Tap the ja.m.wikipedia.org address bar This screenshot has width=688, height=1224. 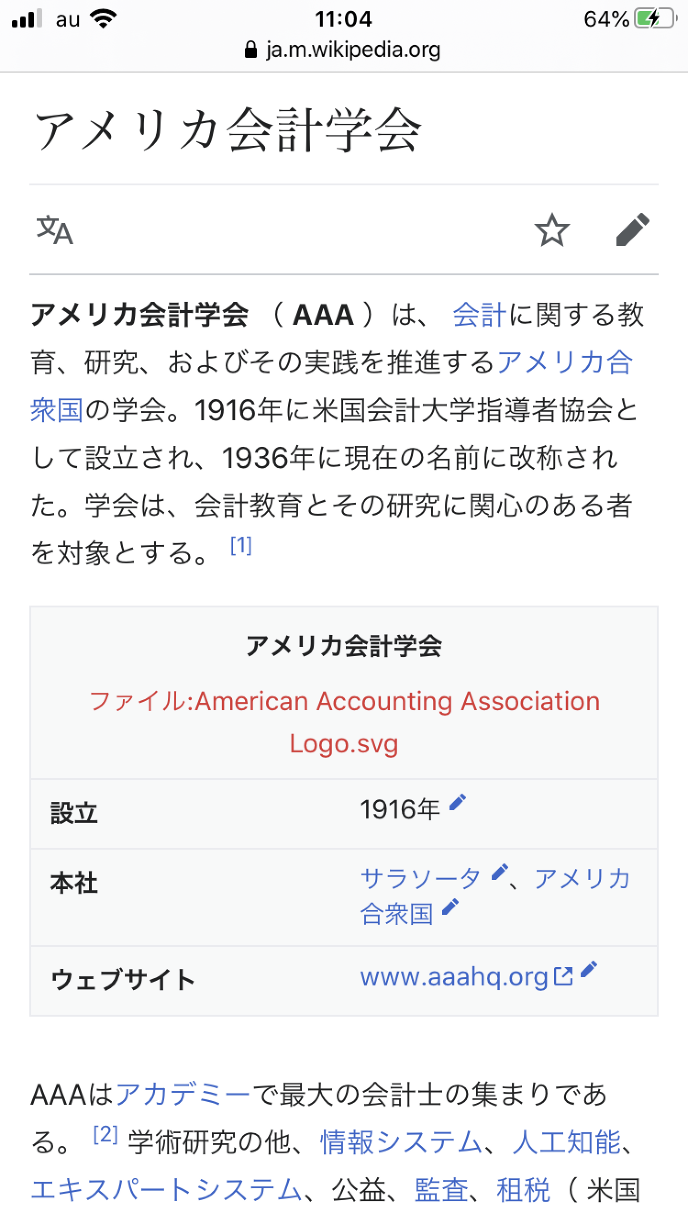[x=343, y=49]
